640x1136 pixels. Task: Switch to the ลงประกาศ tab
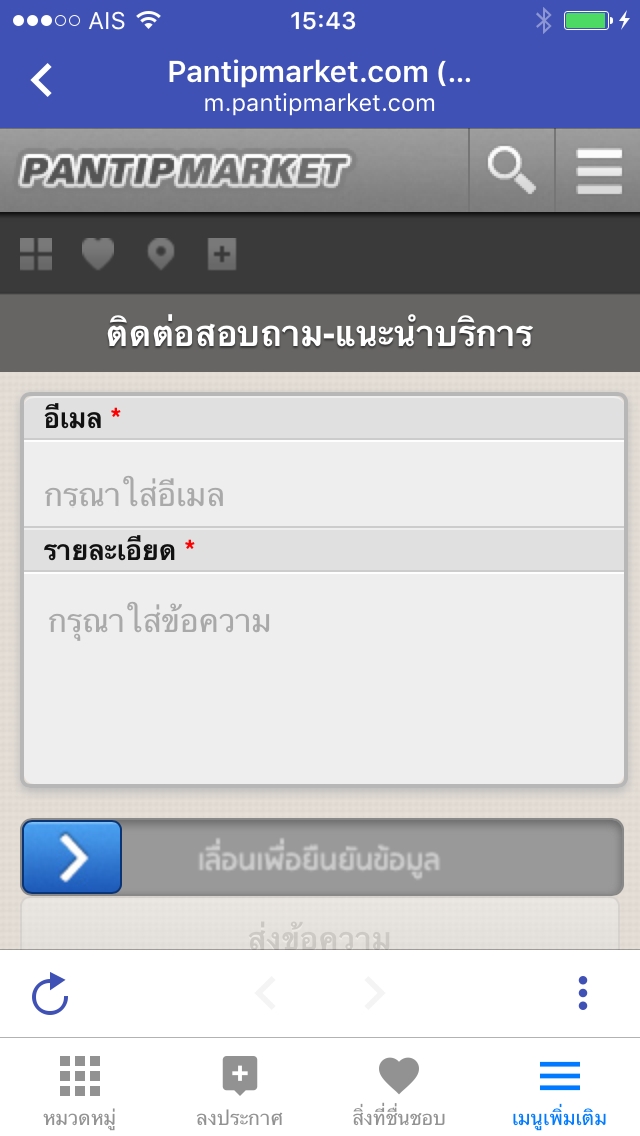pyautogui.click(x=239, y=1091)
